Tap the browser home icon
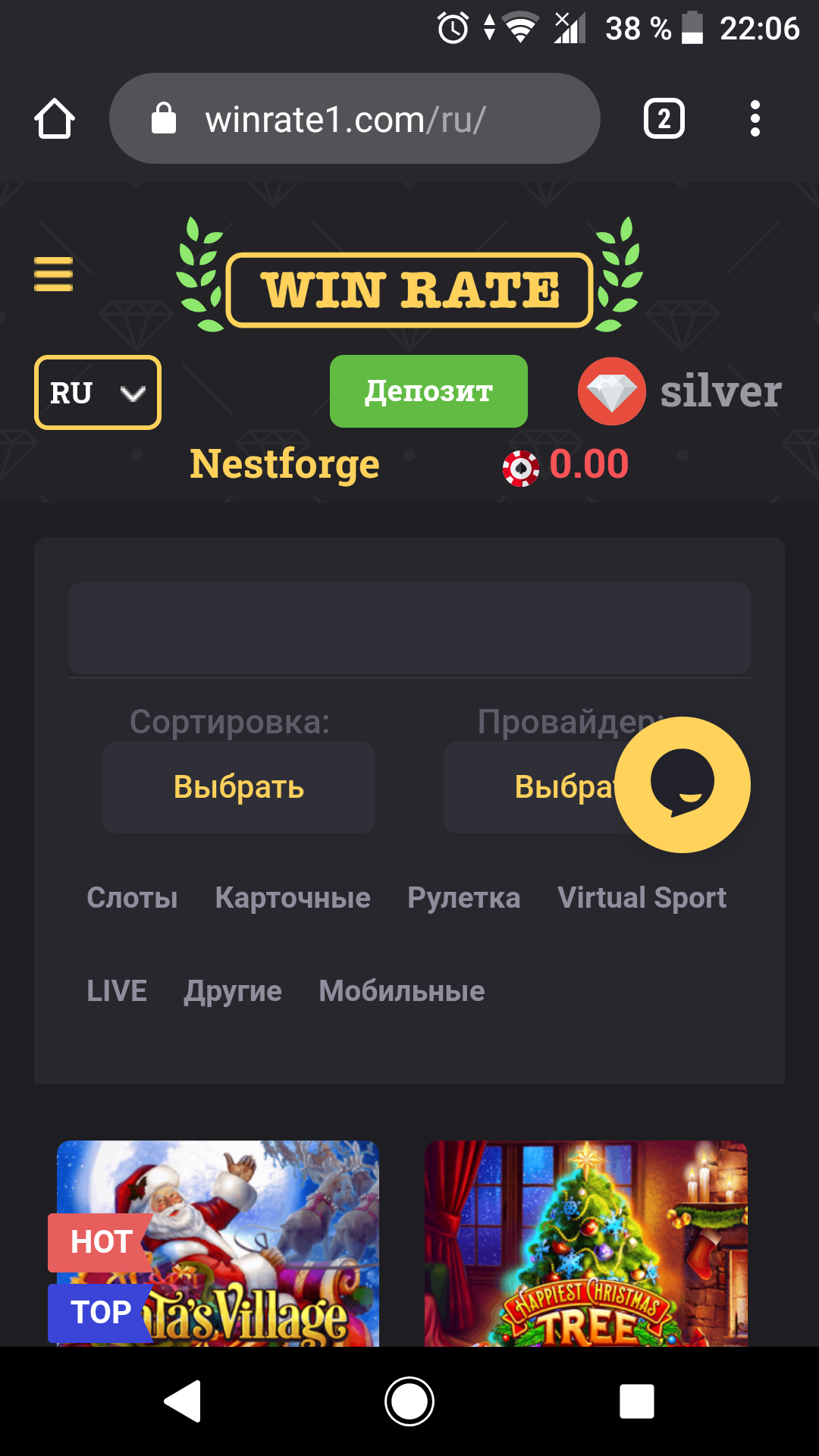Viewport: 819px width, 1456px height. tap(55, 119)
